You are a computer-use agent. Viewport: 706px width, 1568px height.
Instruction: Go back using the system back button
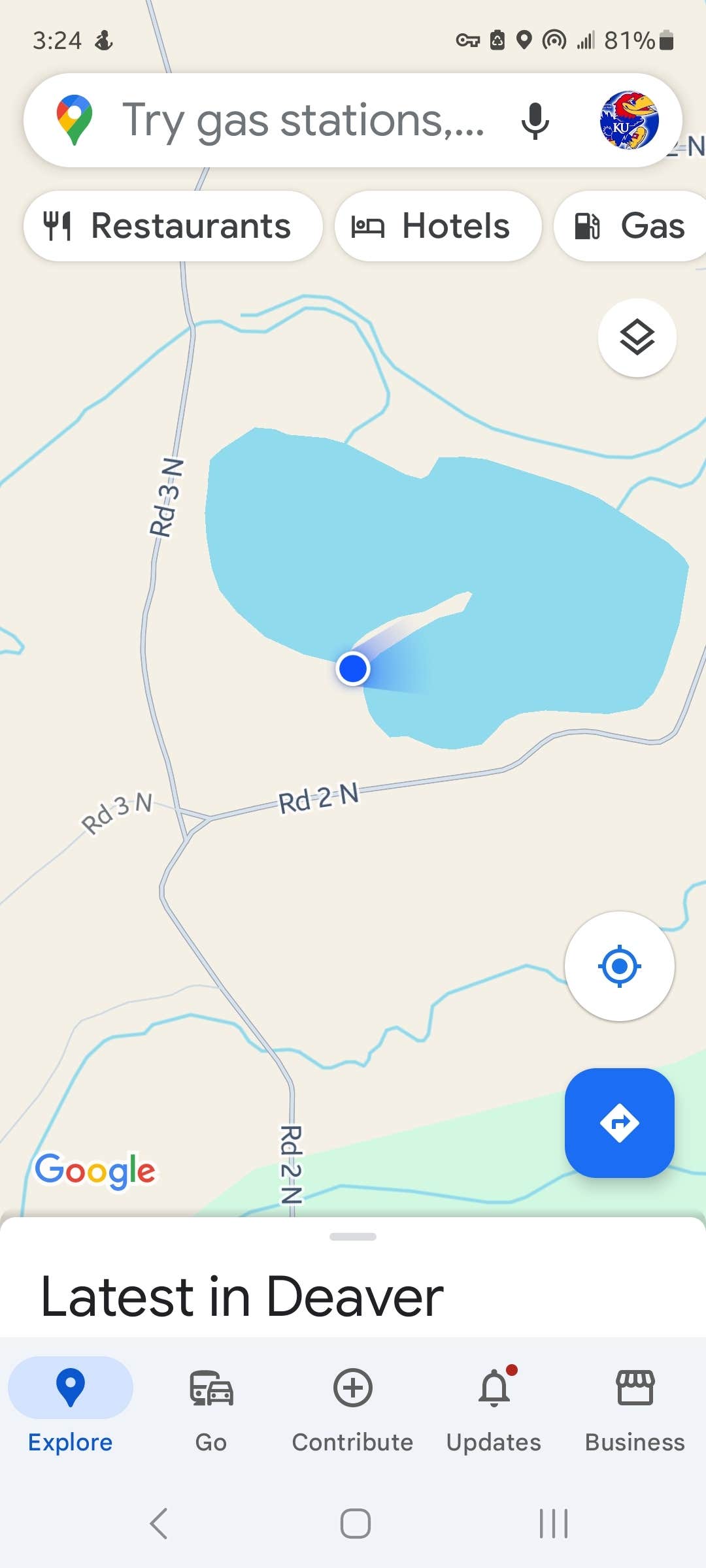click(x=159, y=1524)
